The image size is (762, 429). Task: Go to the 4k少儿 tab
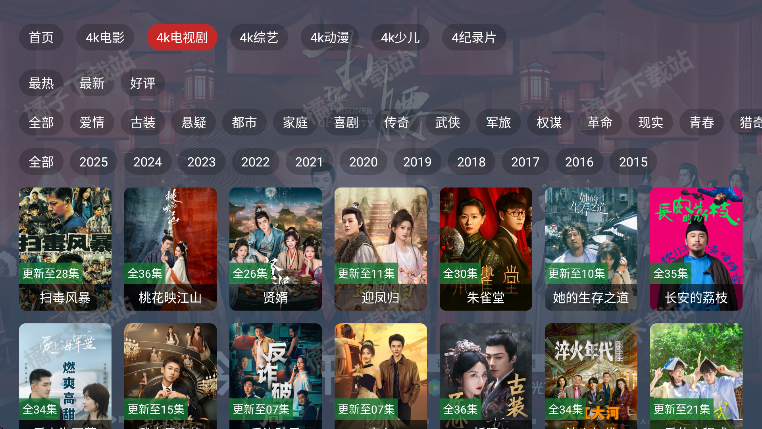click(400, 38)
